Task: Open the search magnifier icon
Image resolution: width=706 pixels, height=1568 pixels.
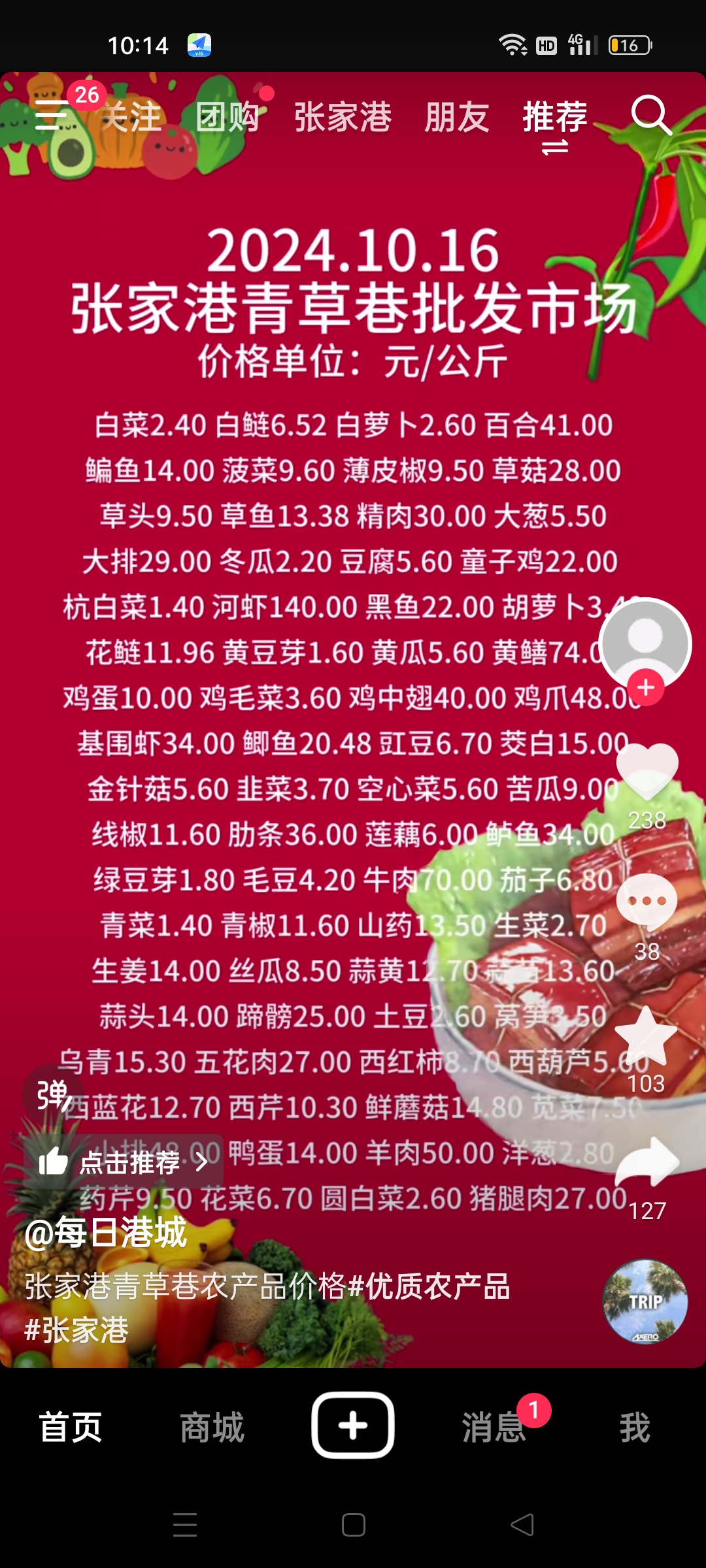Action: [x=651, y=116]
